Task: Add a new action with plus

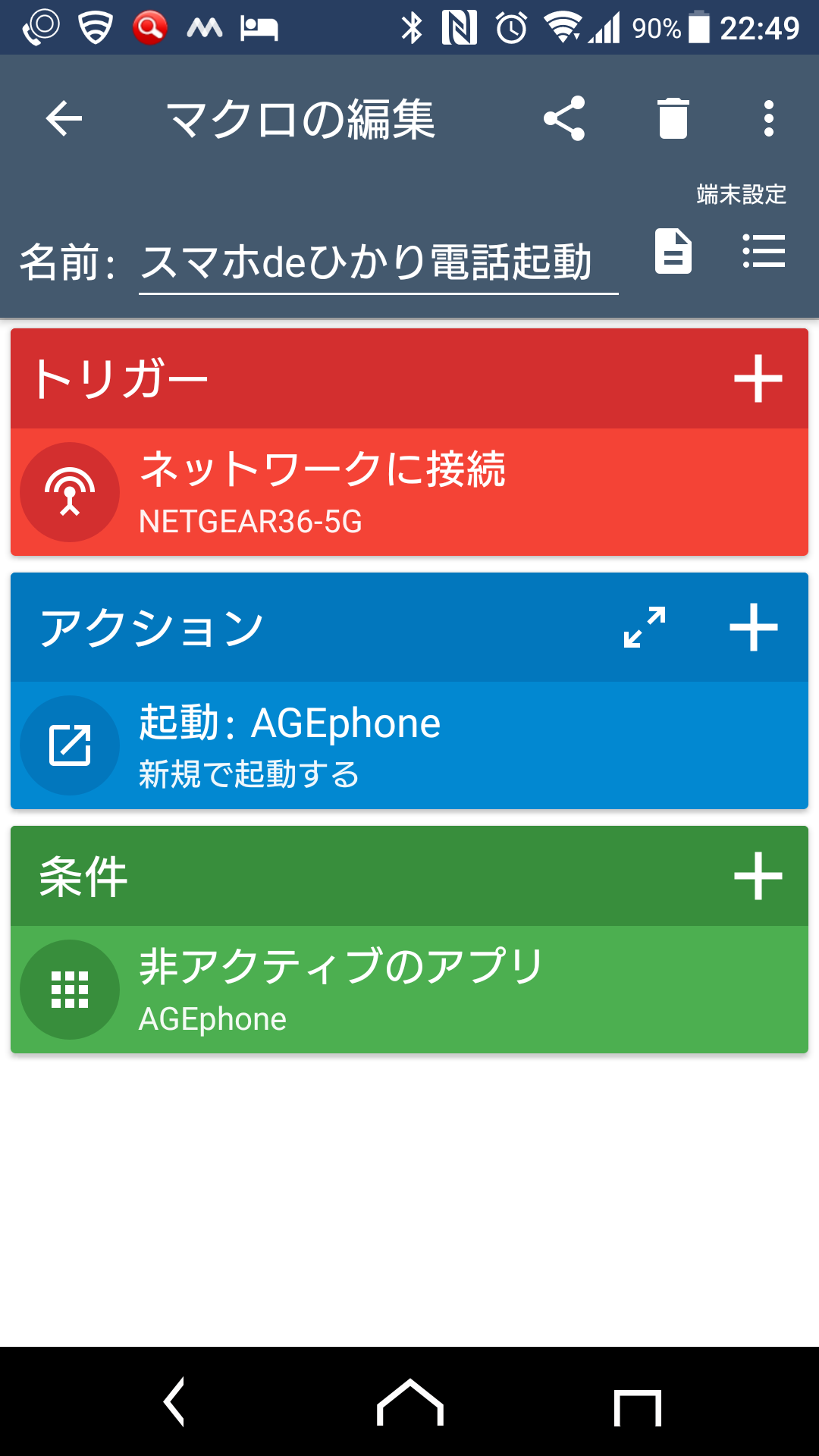Action: (x=754, y=627)
